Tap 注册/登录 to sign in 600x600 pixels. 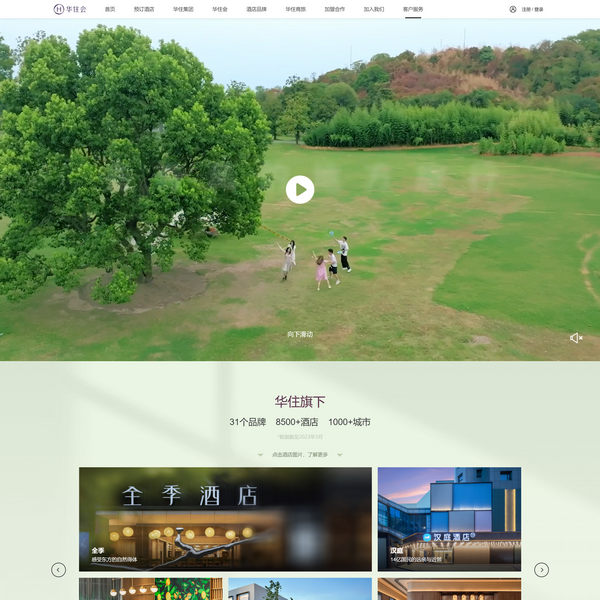527,9
